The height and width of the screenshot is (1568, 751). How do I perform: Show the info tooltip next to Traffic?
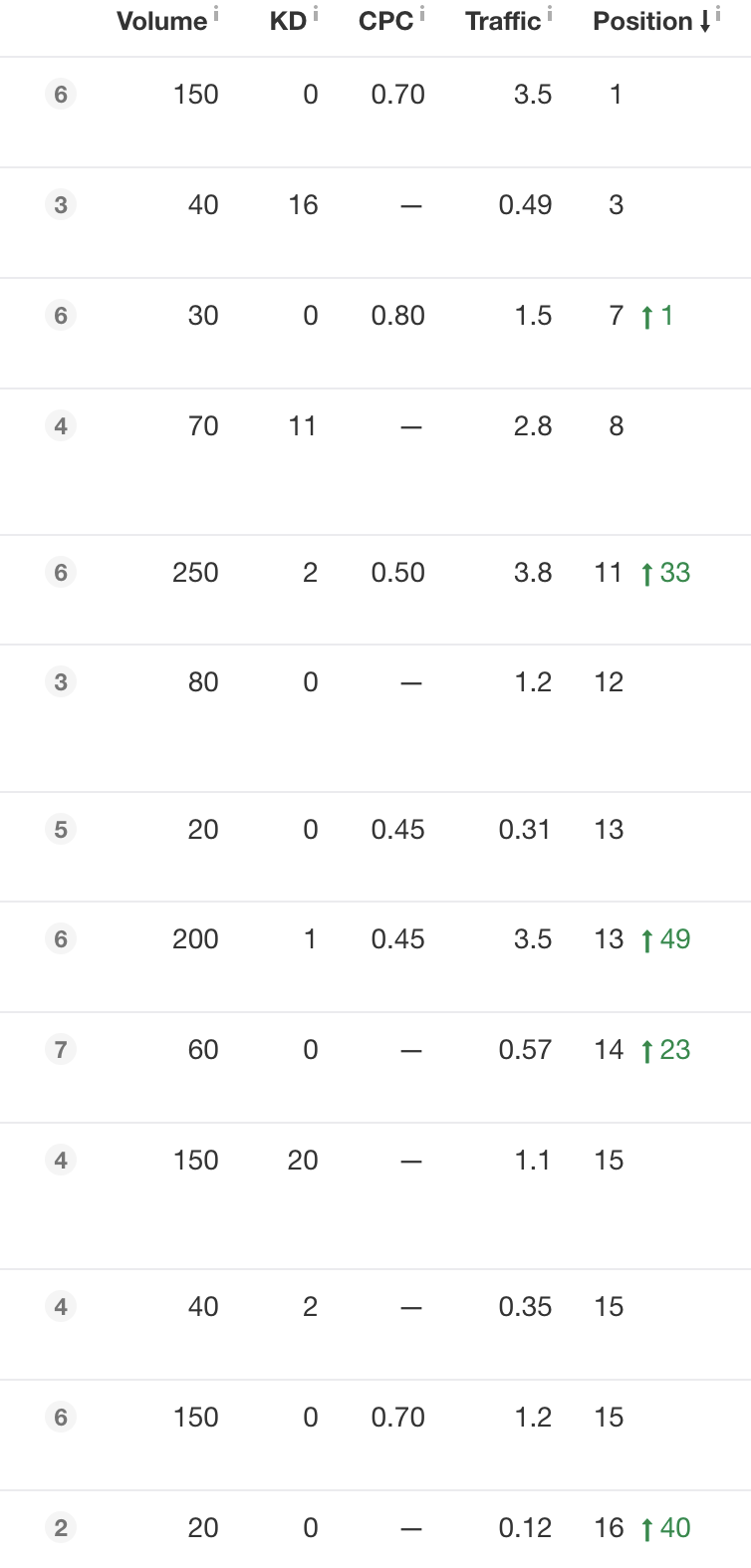click(549, 14)
